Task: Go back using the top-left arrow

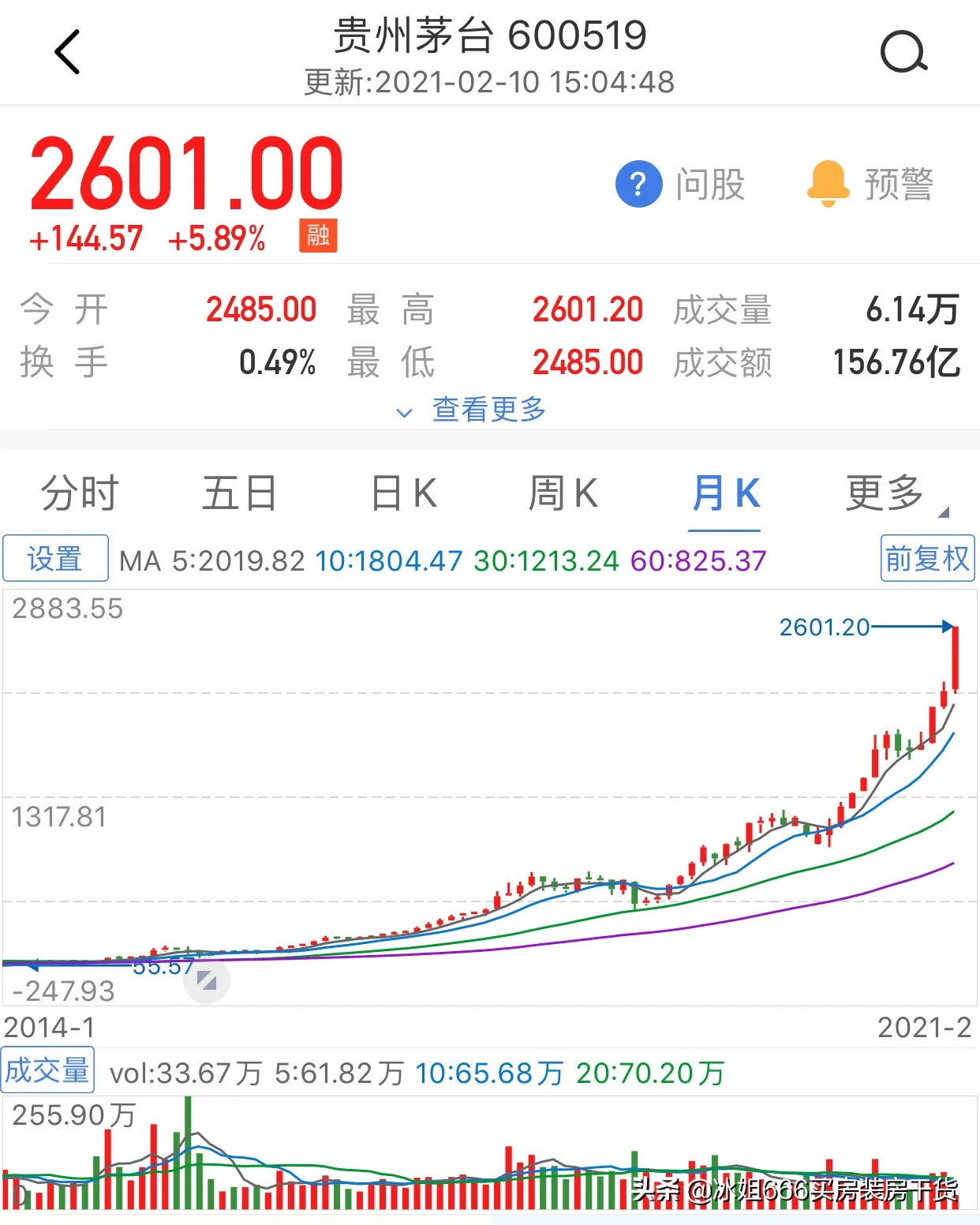Action: coord(67,52)
